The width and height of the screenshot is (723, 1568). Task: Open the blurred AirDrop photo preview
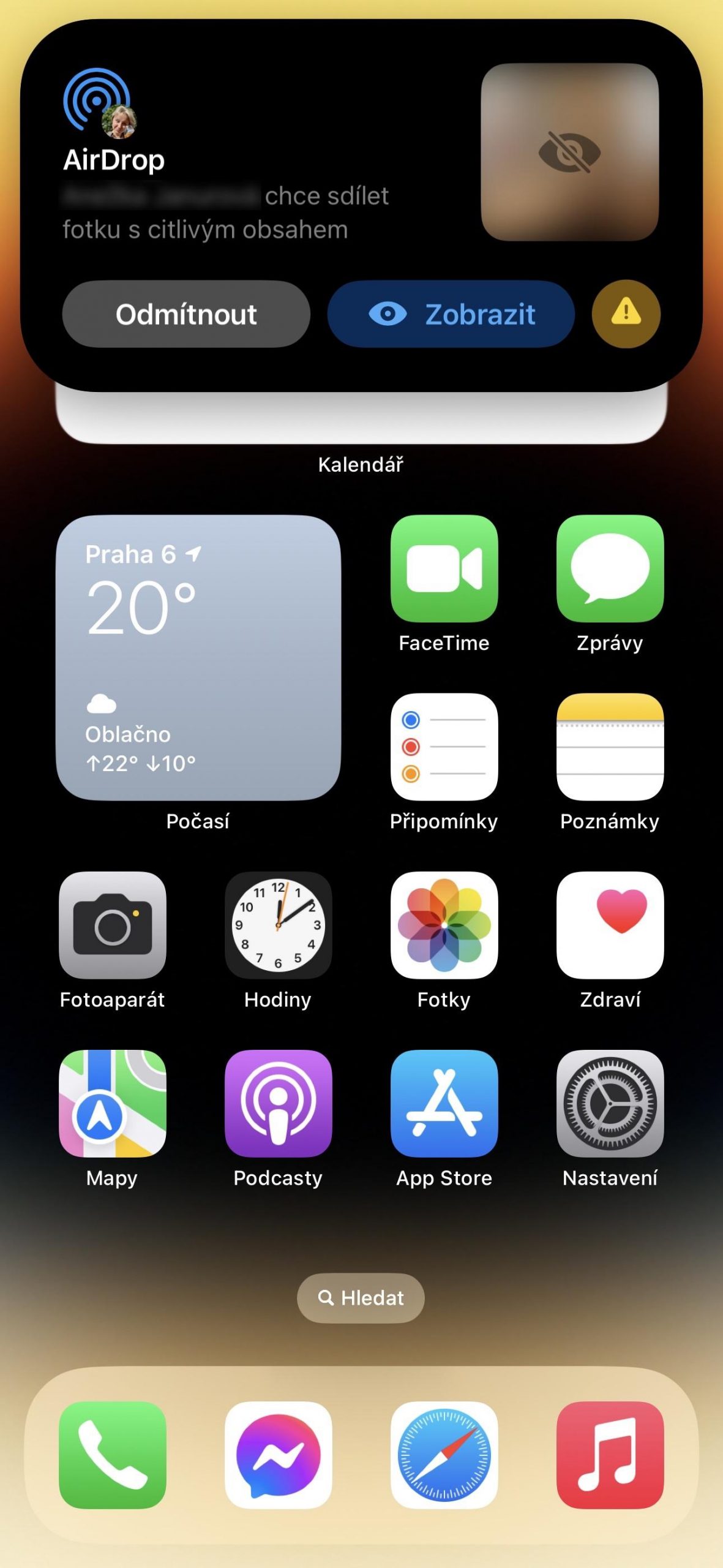click(x=570, y=152)
